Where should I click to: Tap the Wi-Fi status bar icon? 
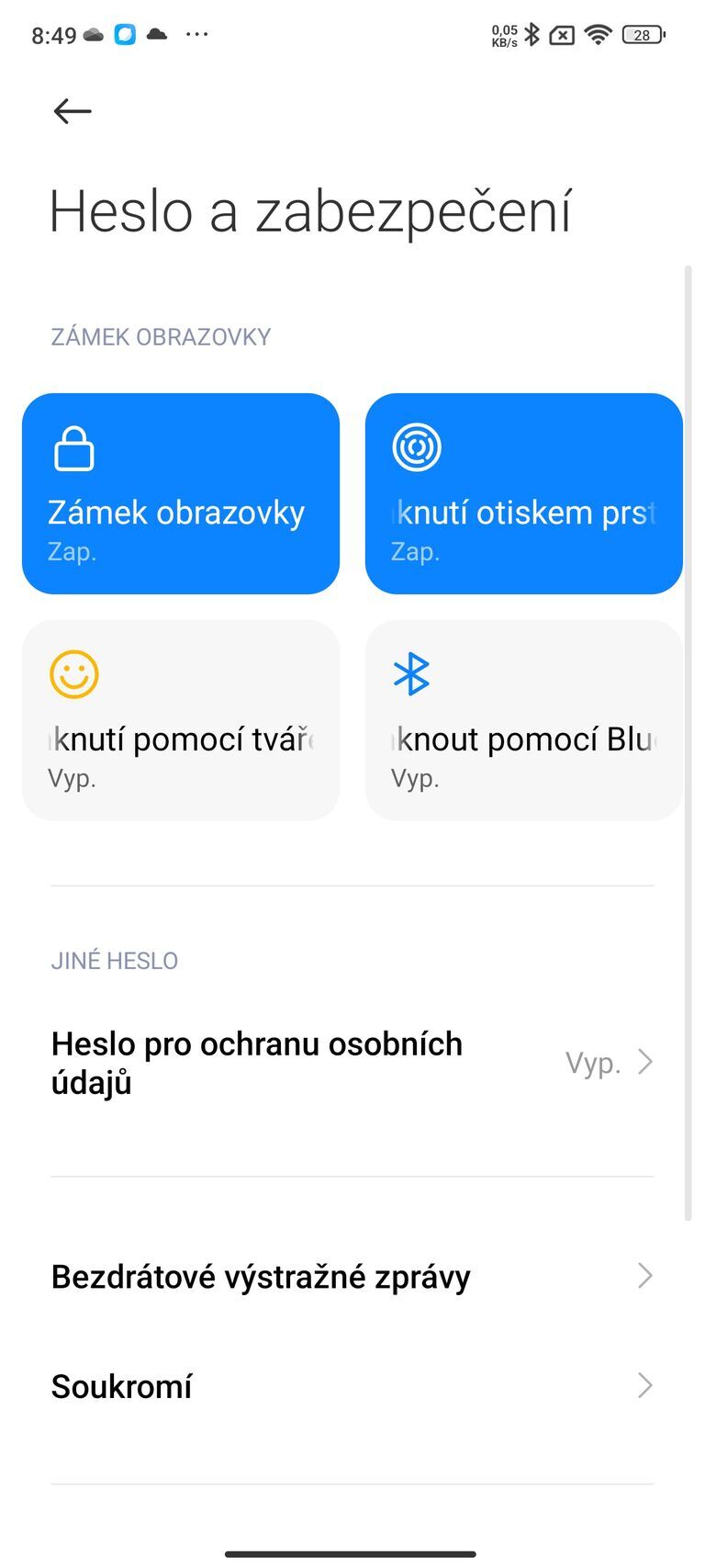(x=598, y=34)
